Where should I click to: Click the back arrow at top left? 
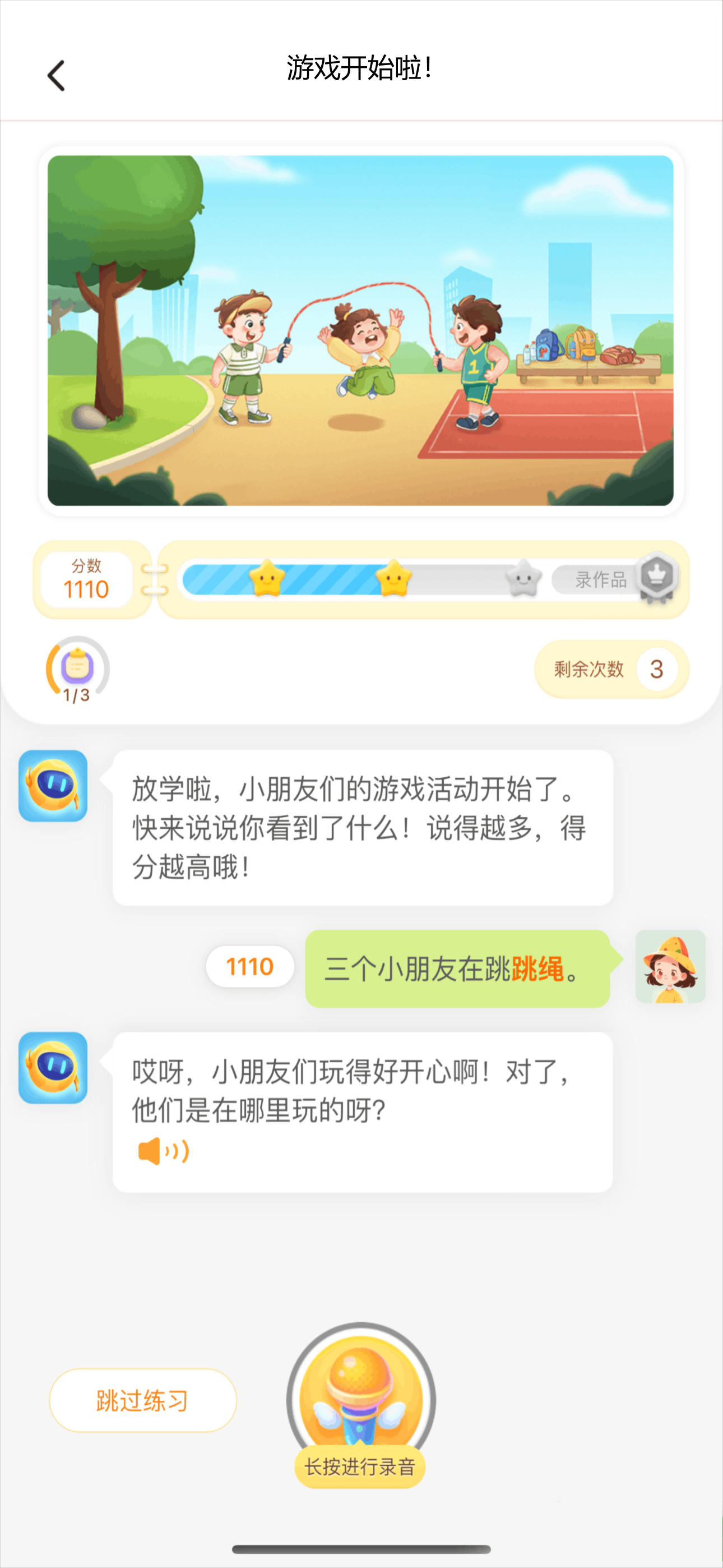point(56,74)
